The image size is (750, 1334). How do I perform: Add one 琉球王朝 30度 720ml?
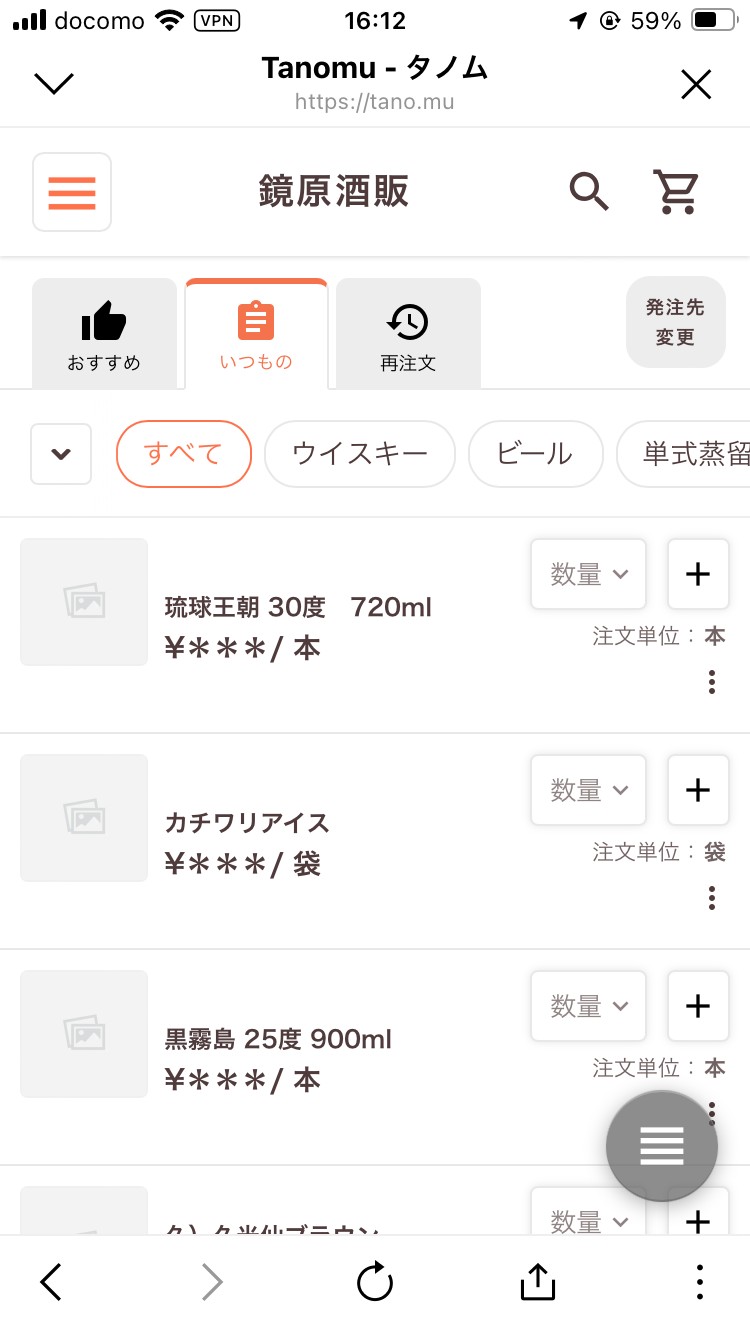698,574
